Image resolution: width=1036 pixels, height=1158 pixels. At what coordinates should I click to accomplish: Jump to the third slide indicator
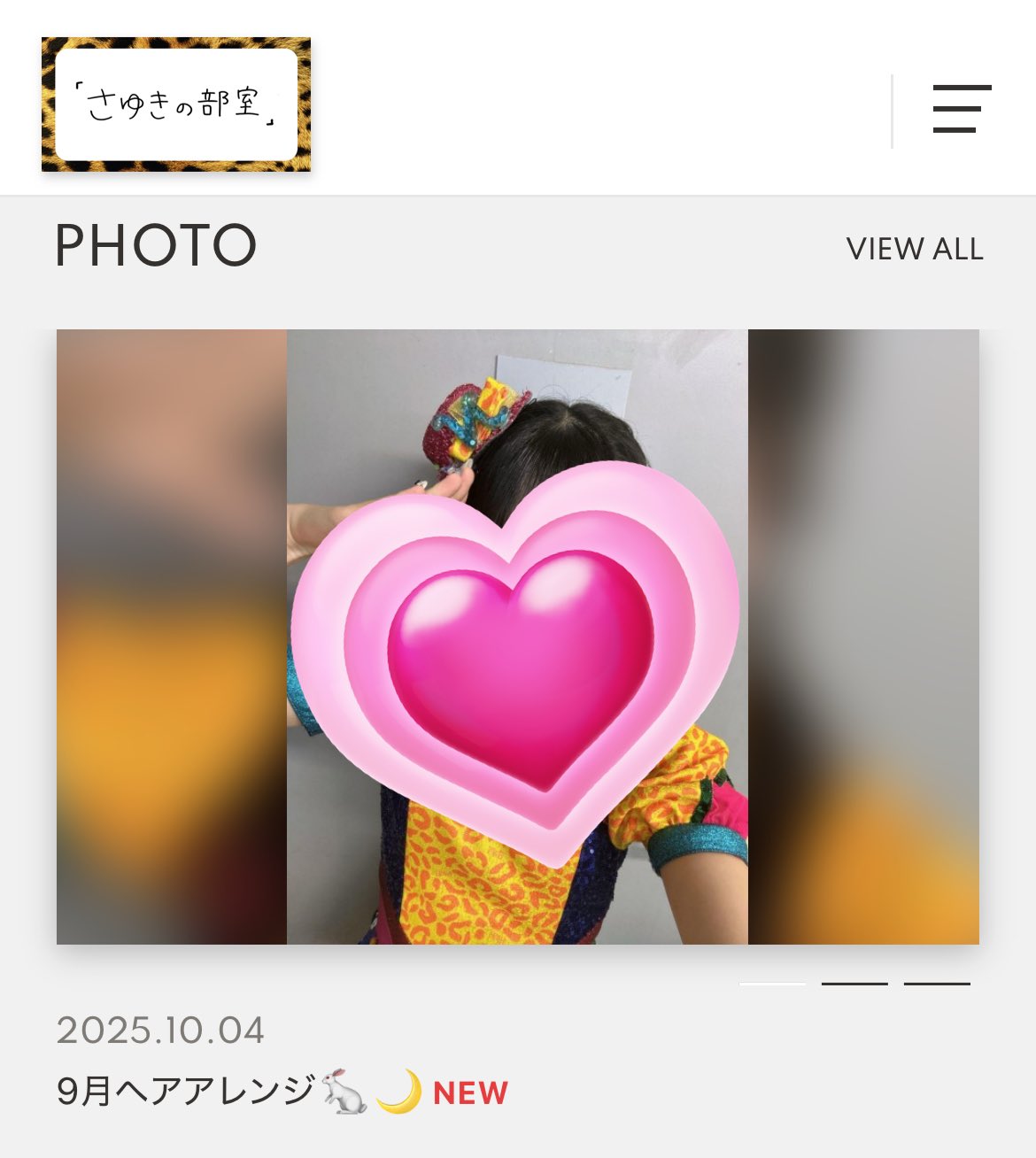[x=937, y=983]
